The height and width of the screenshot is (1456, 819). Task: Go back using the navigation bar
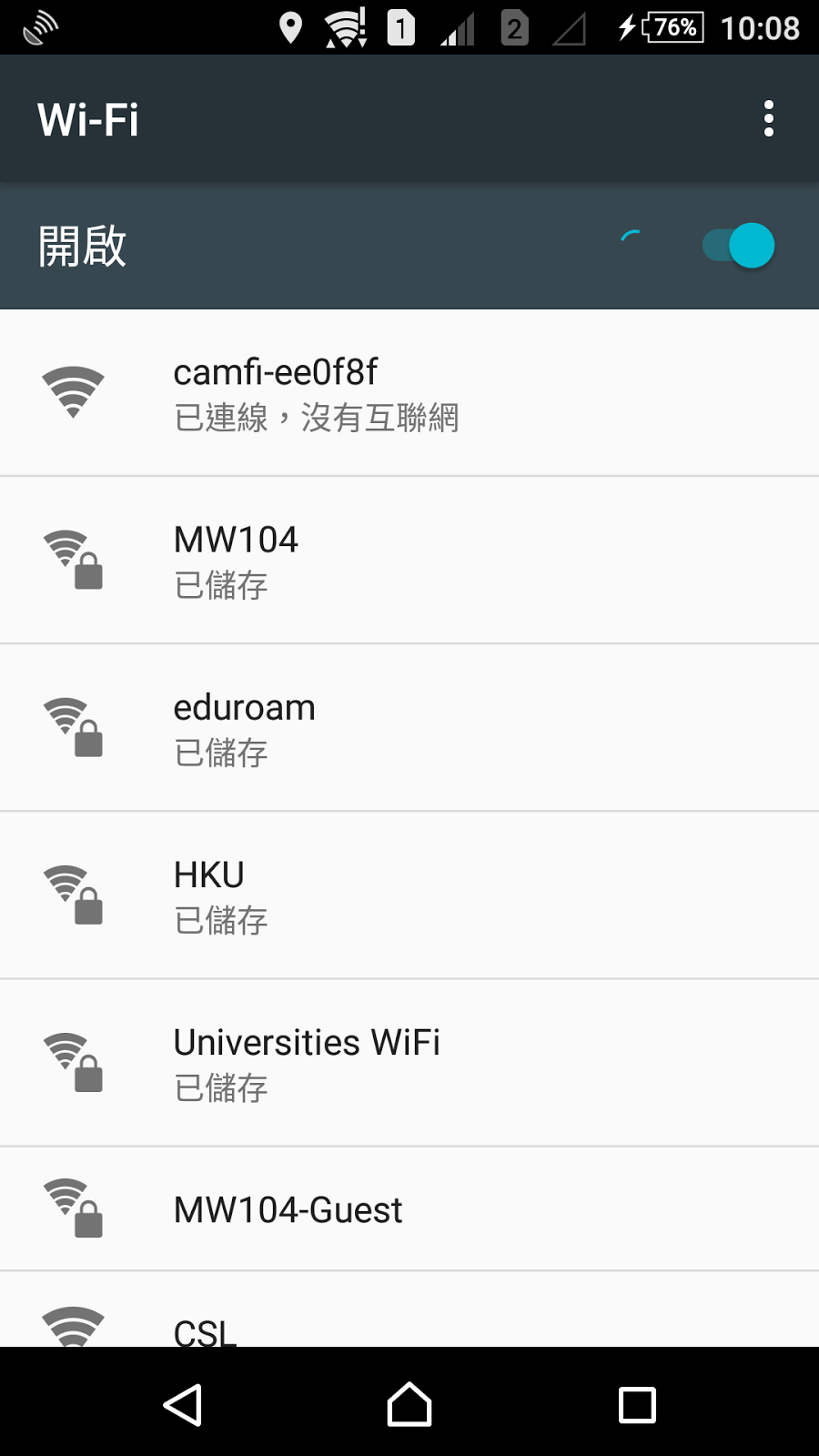pos(183,1404)
